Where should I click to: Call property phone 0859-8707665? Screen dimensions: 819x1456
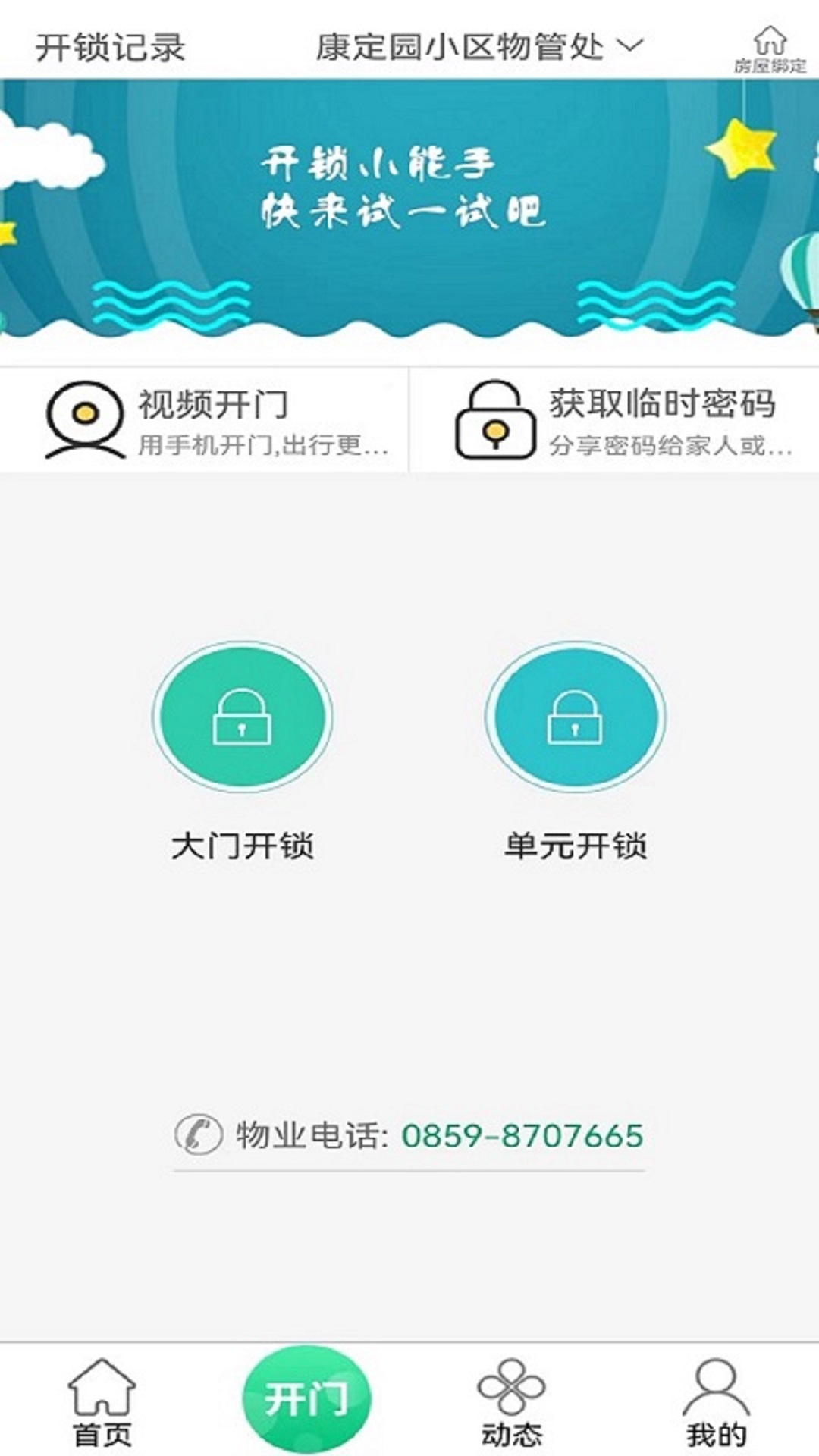coord(522,1135)
